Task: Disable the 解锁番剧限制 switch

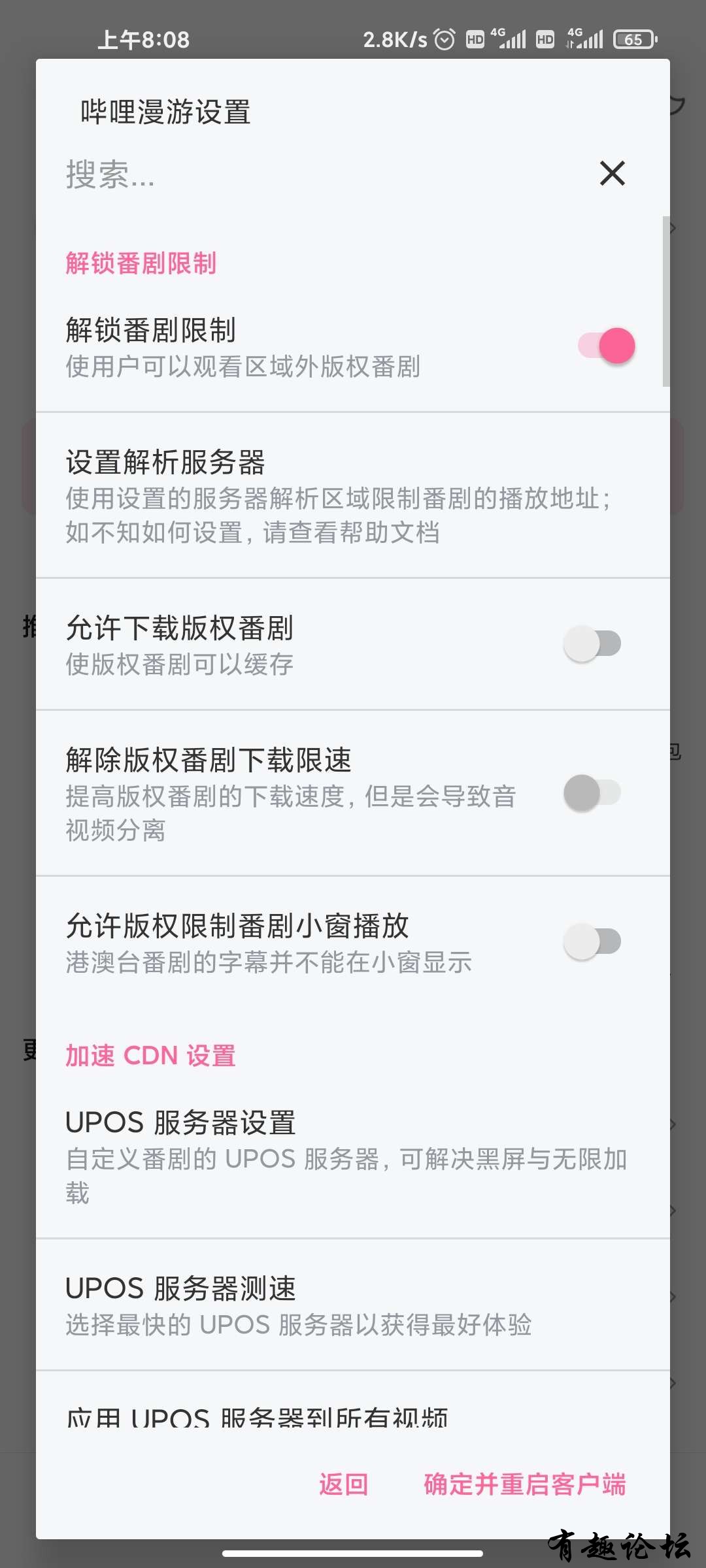Action: pyautogui.click(x=606, y=346)
